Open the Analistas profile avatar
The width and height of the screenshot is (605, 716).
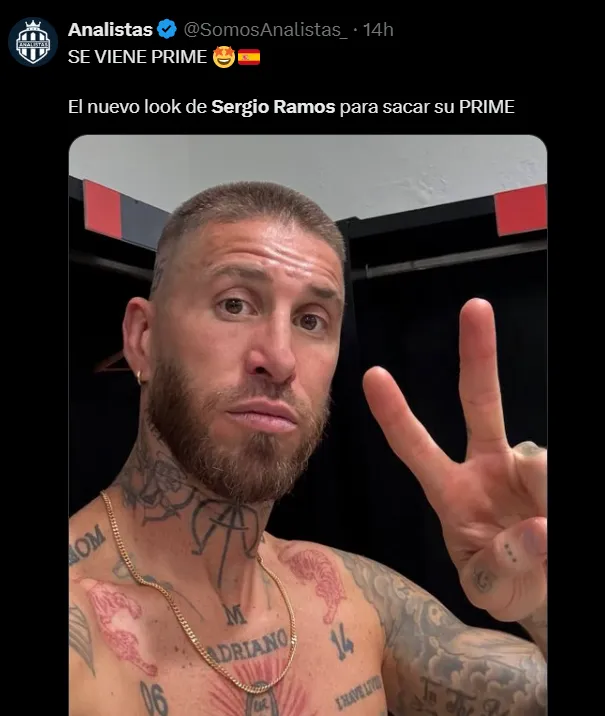(33, 43)
